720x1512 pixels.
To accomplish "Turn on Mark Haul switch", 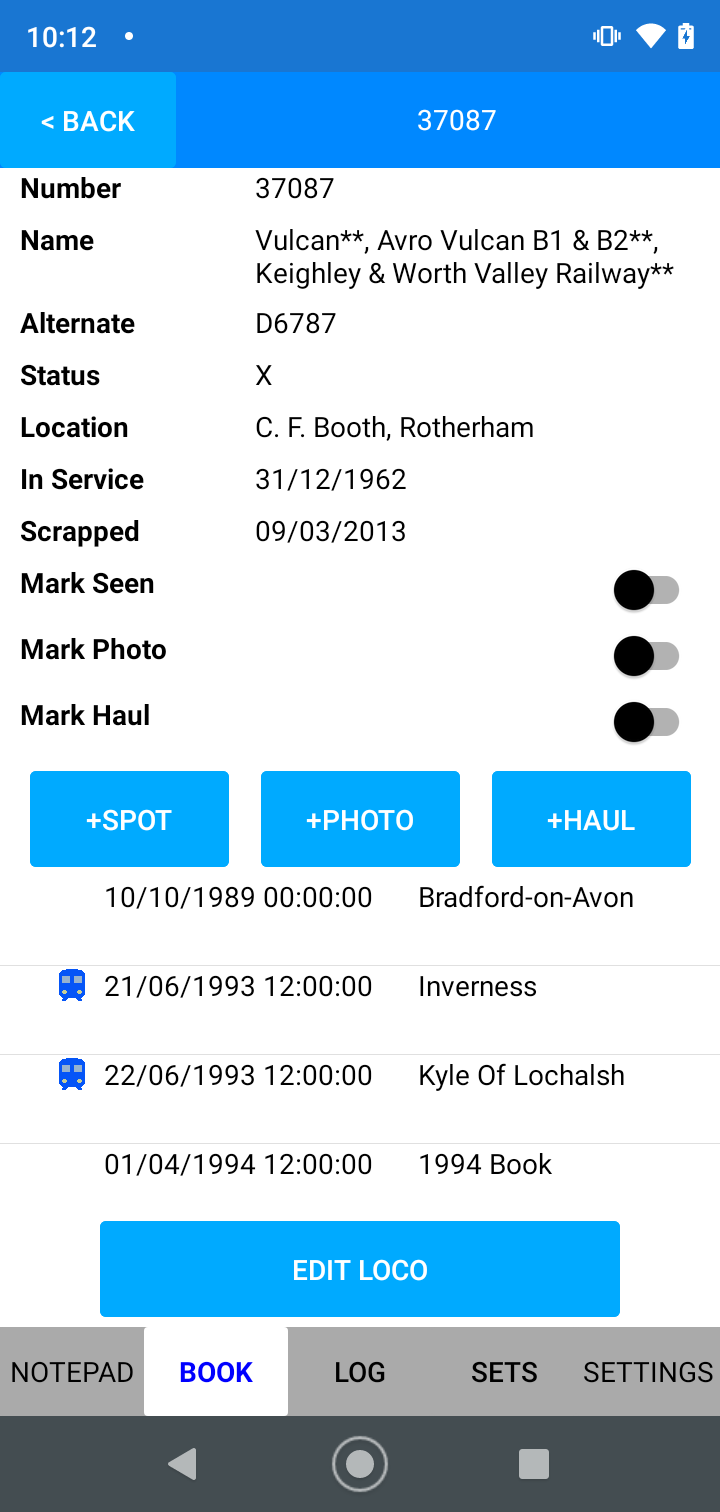I will pyautogui.click(x=646, y=722).
